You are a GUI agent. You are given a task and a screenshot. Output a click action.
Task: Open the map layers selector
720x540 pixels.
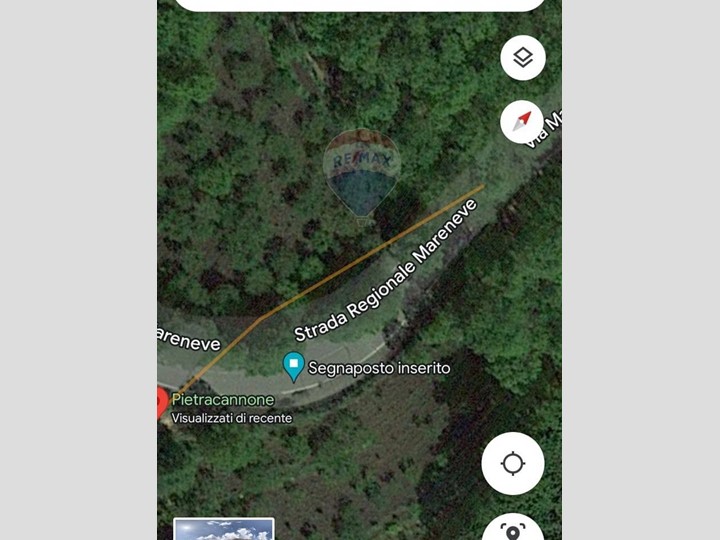point(523,58)
